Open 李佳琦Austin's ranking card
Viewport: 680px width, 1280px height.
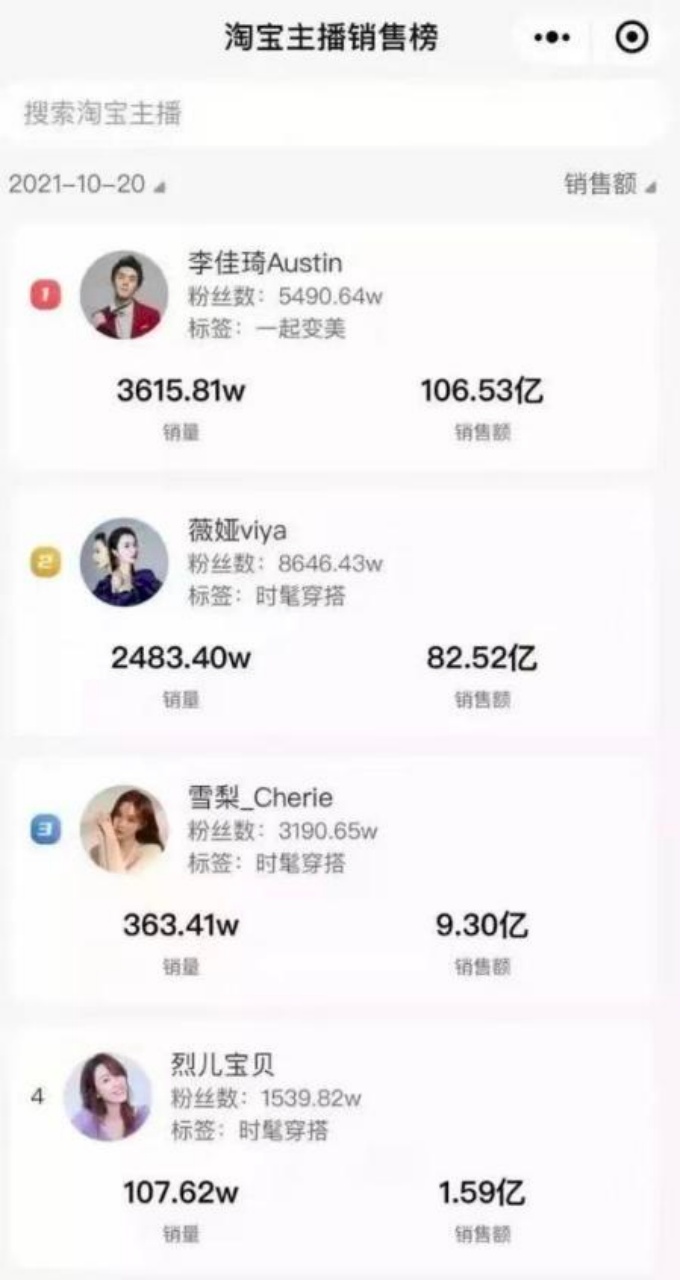pos(336,345)
